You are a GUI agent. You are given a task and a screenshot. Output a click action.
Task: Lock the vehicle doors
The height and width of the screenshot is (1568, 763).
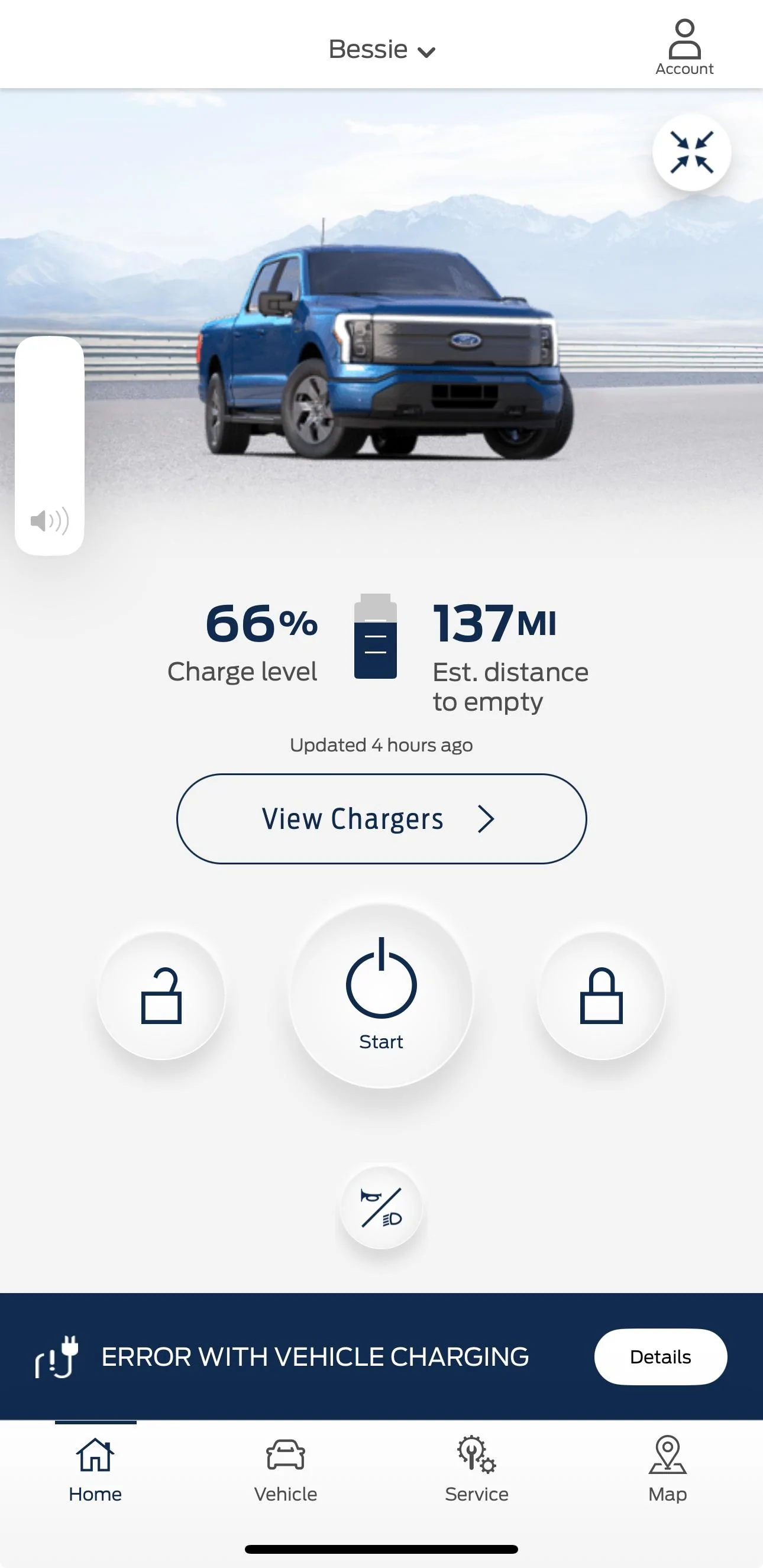click(601, 996)
